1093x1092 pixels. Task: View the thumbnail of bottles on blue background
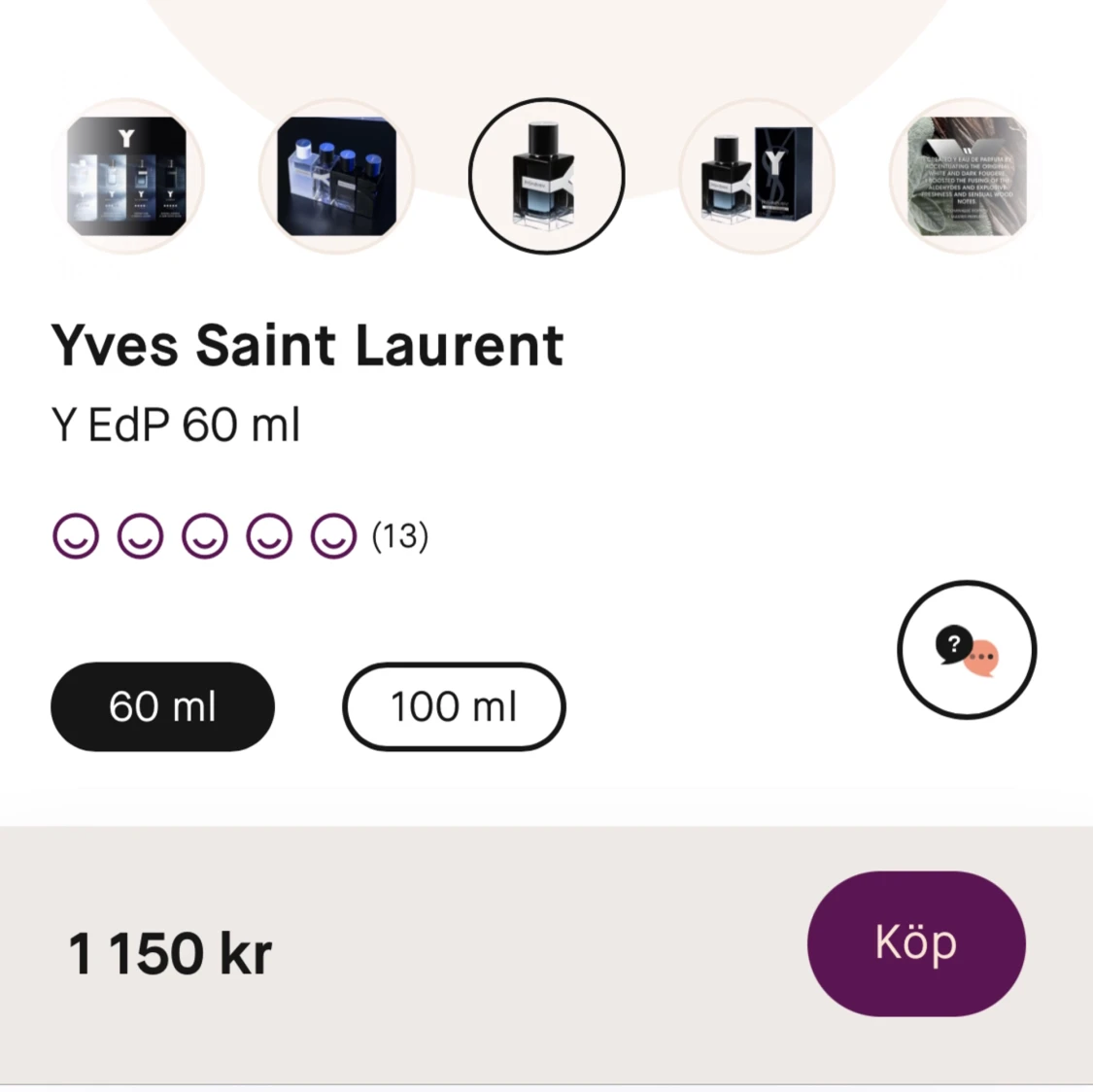[336, 176]
